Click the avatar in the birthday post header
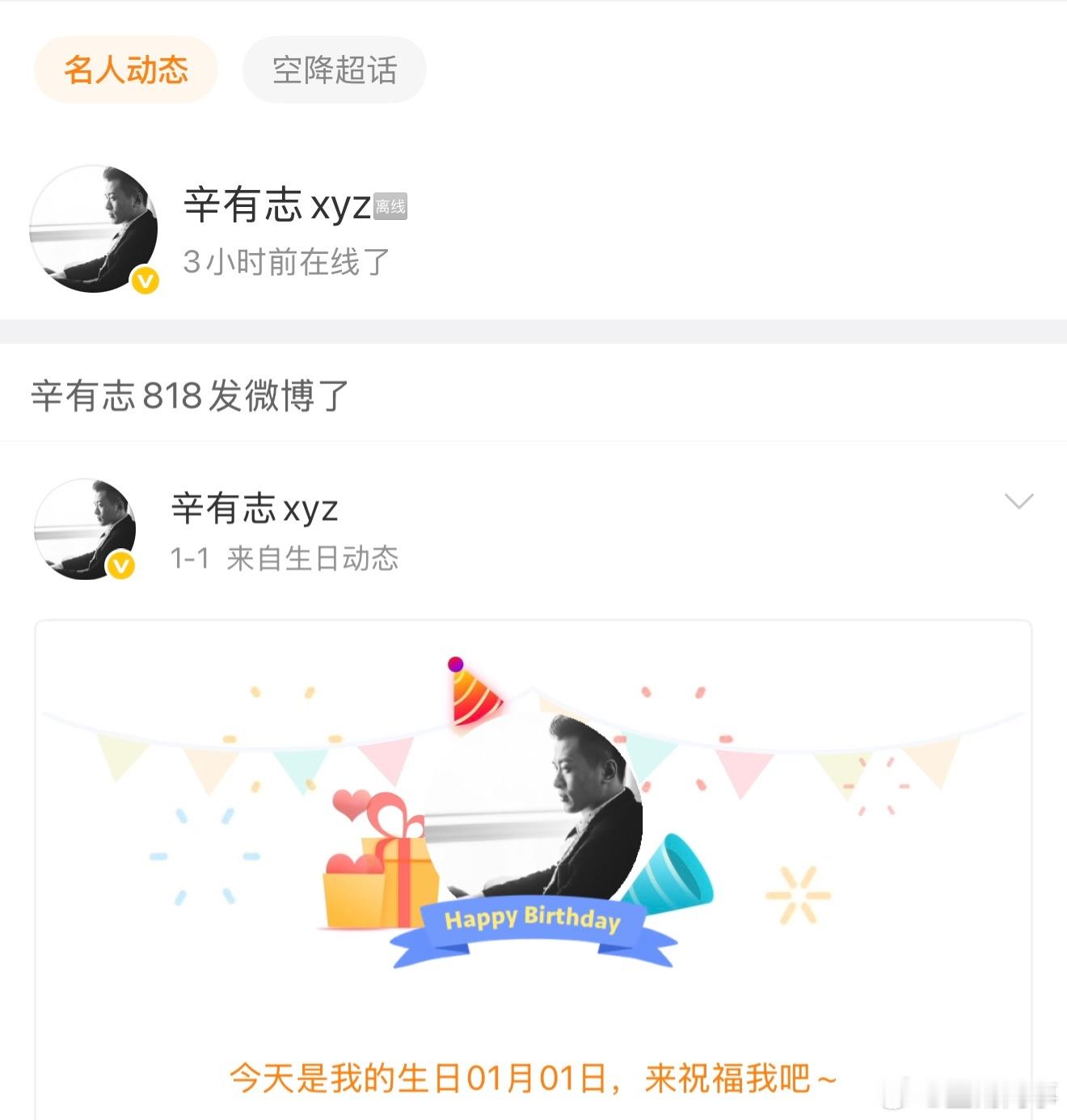The image size is (1067, 1120). tap(85, 526)
